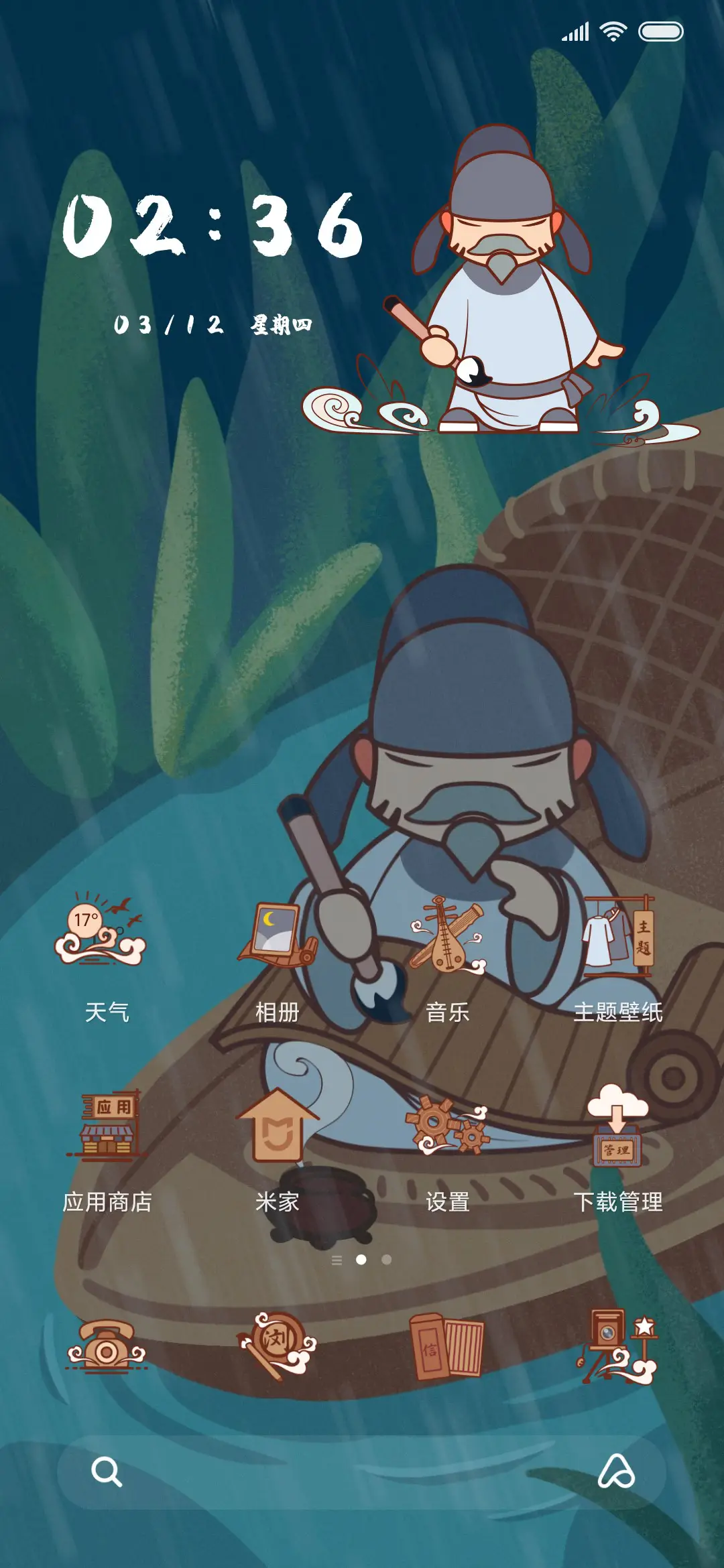This screenshot has height=1568, width=724.
Task: Tap the search magnifier in the bottom bar
Action: [106, 1472]
